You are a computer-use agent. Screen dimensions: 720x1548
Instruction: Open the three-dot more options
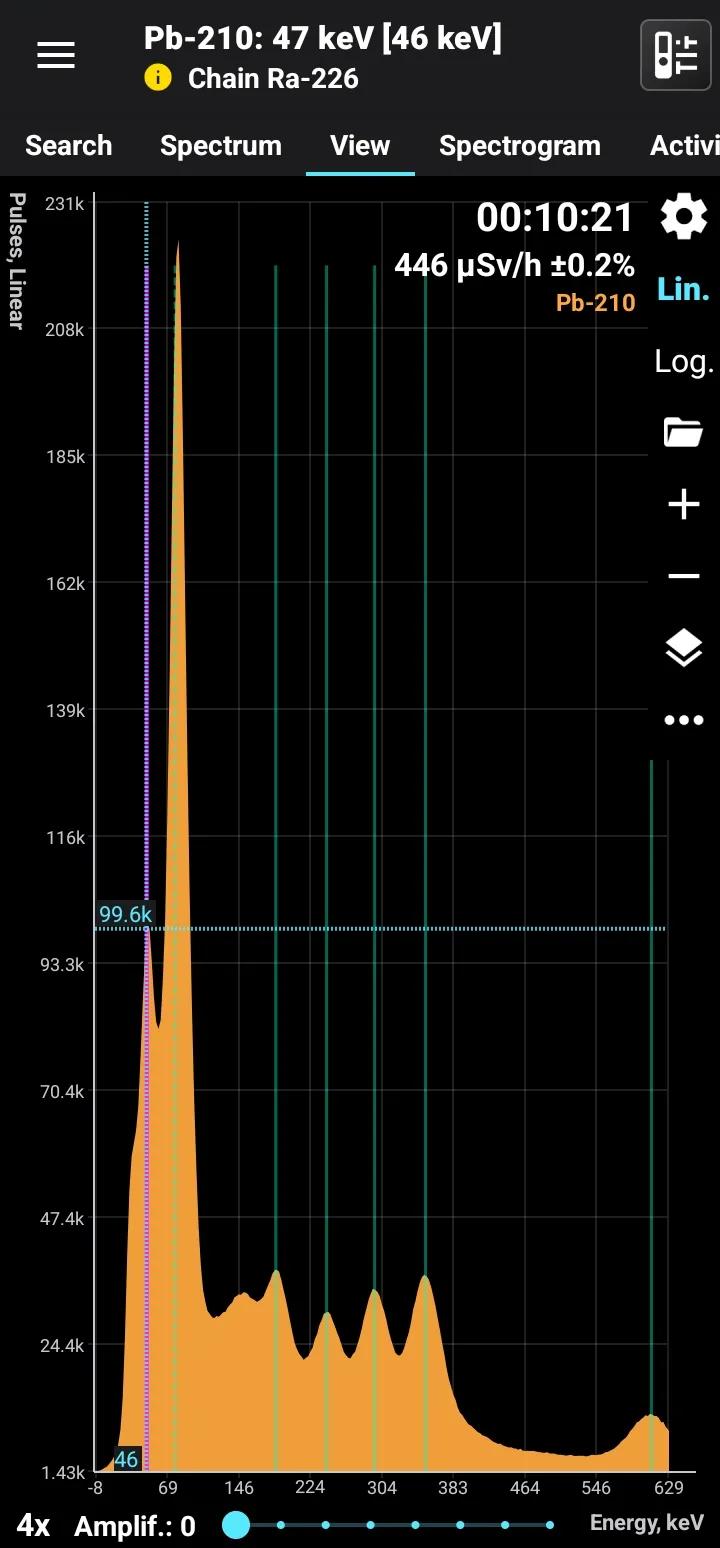684,720
